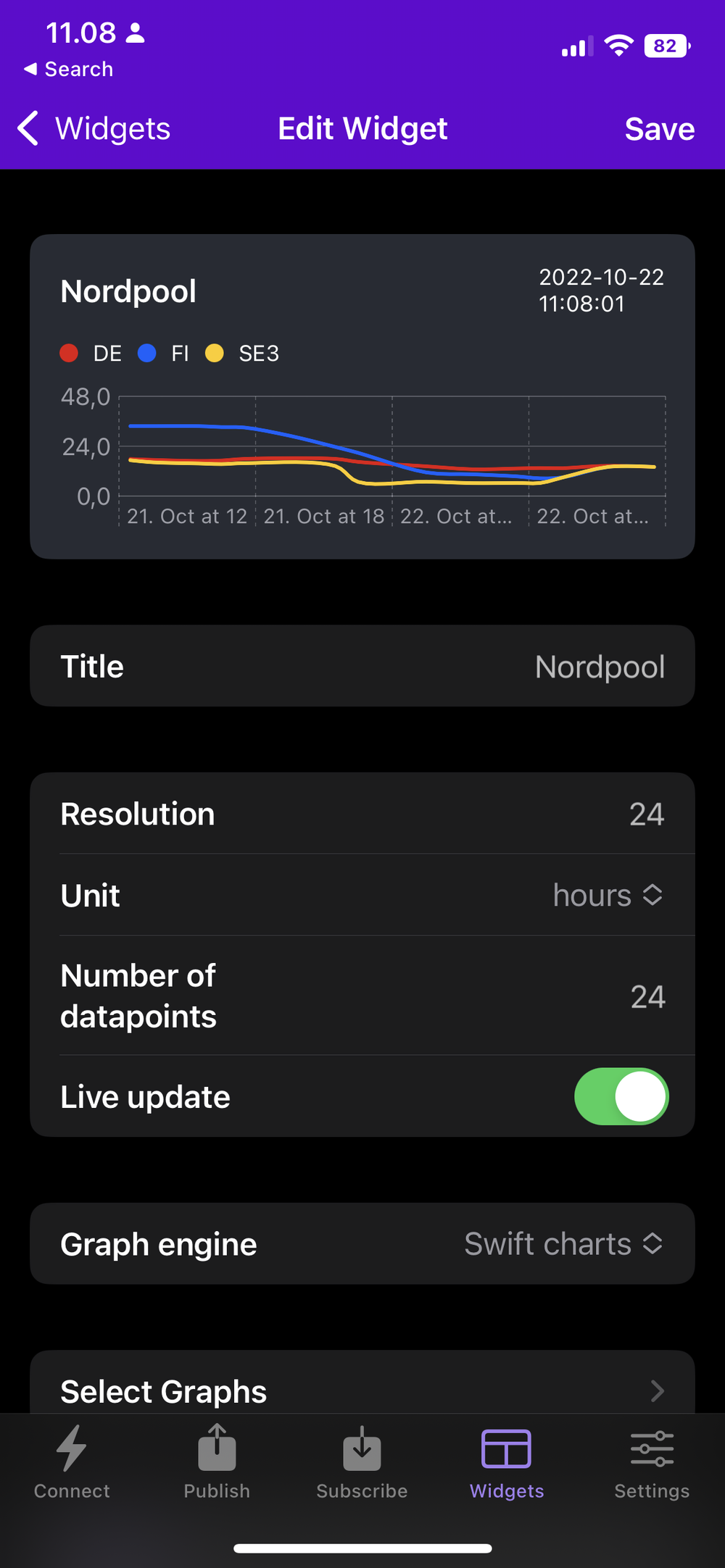Return to Search via status bar link
The height and width of the screenshot is (1568, 725).
pyautogui.click(x=69, y=70)
